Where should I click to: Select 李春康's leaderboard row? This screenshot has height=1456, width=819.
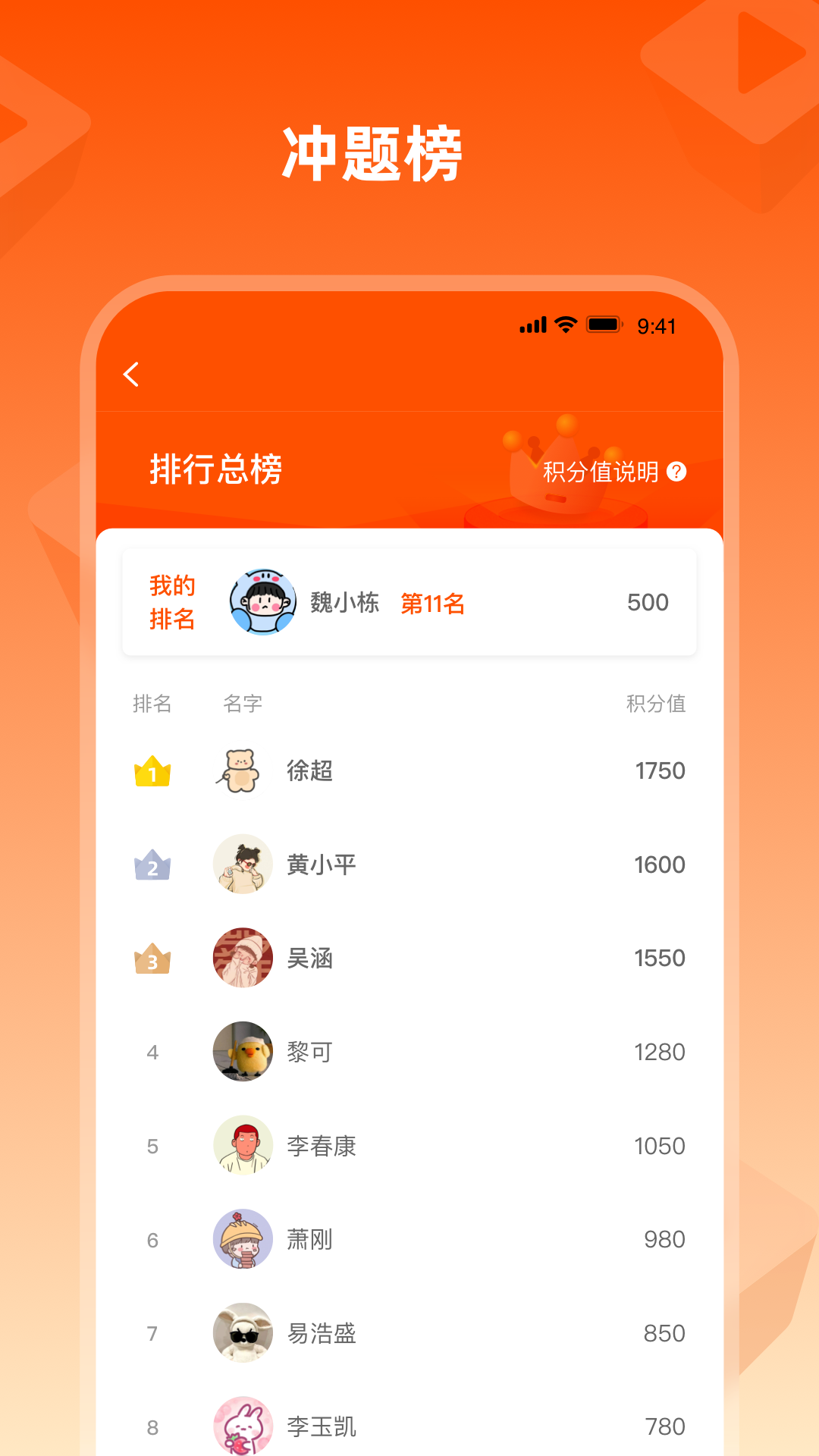(409, 1146)
